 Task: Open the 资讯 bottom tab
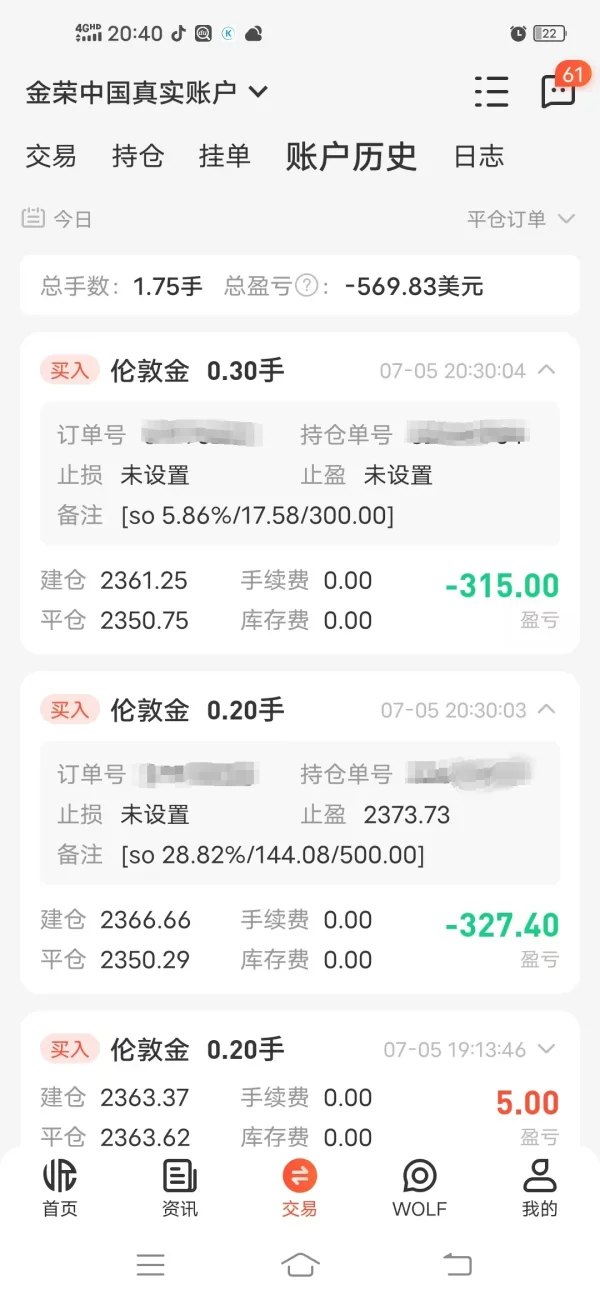click(180, 1187)
